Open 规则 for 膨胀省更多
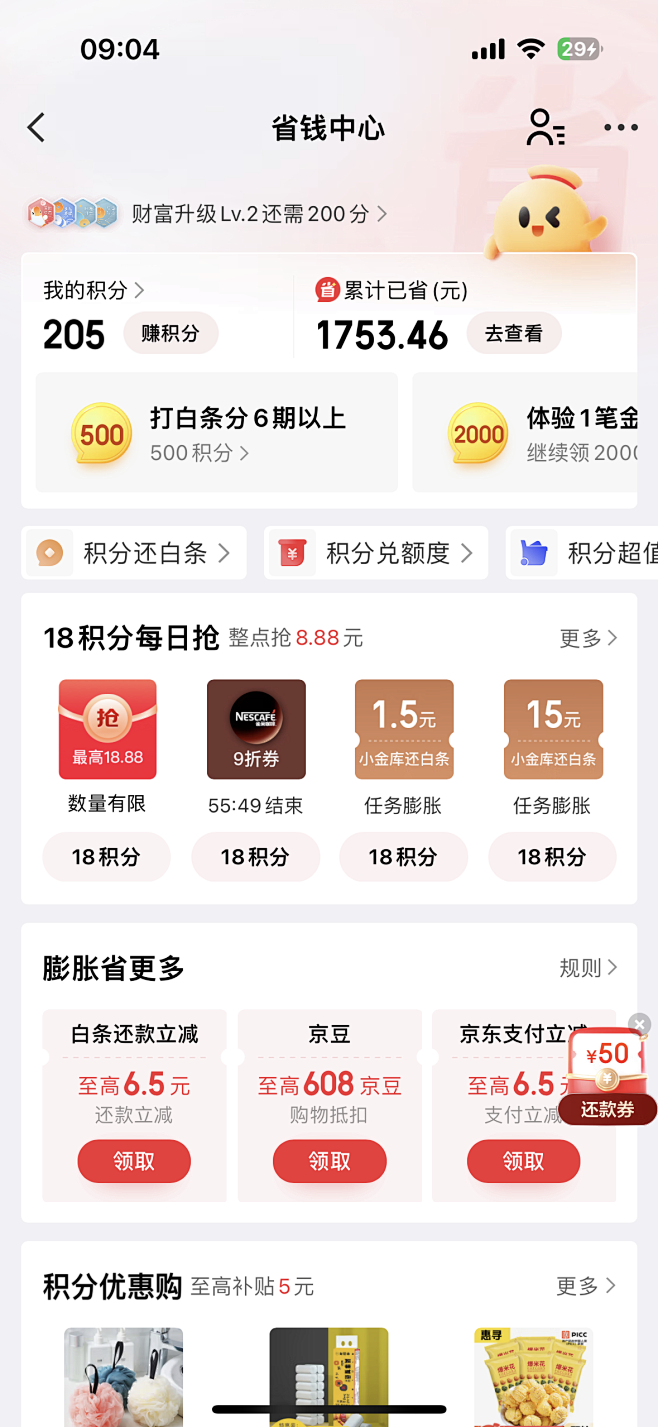The image size is (658, 1427). 588,968
